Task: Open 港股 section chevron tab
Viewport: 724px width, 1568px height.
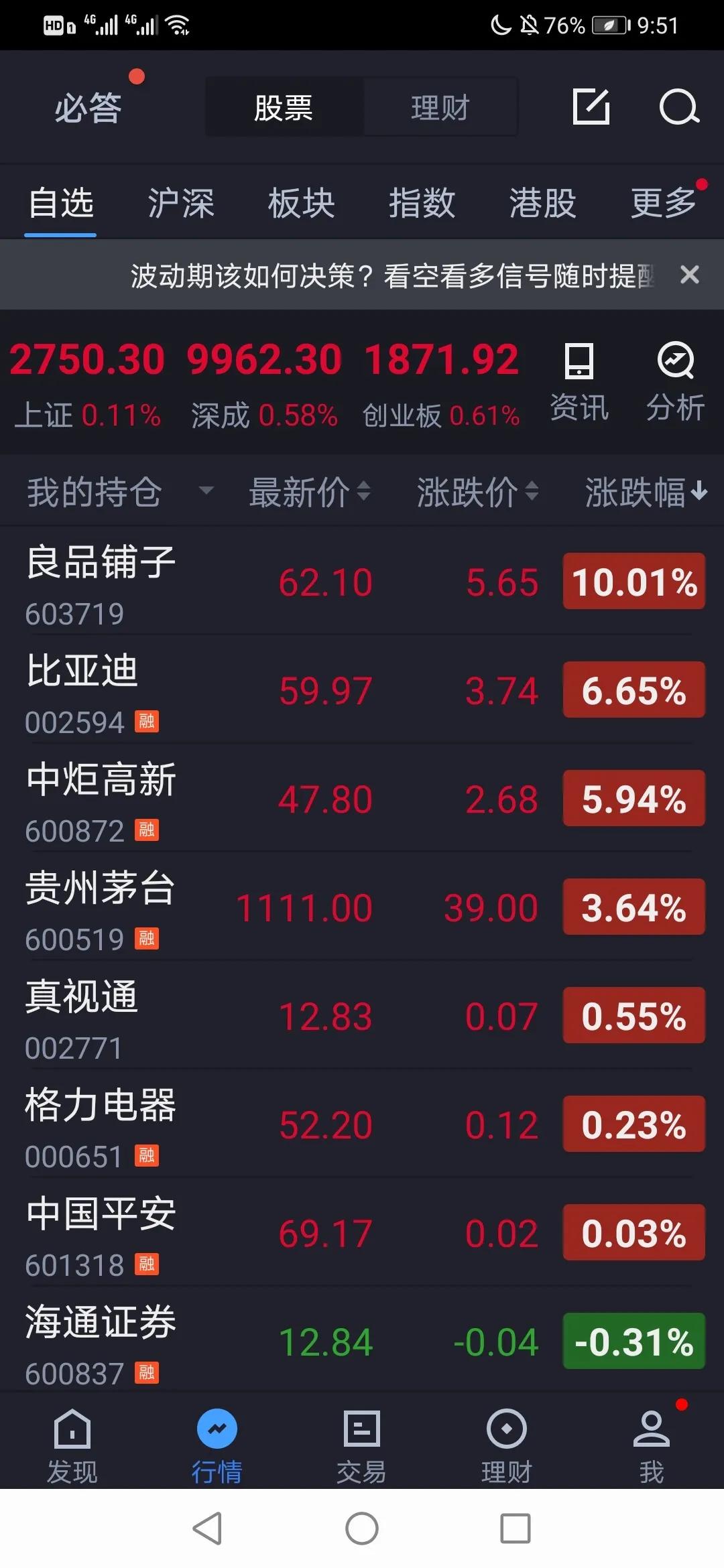Action: click(x=542, y=203)
